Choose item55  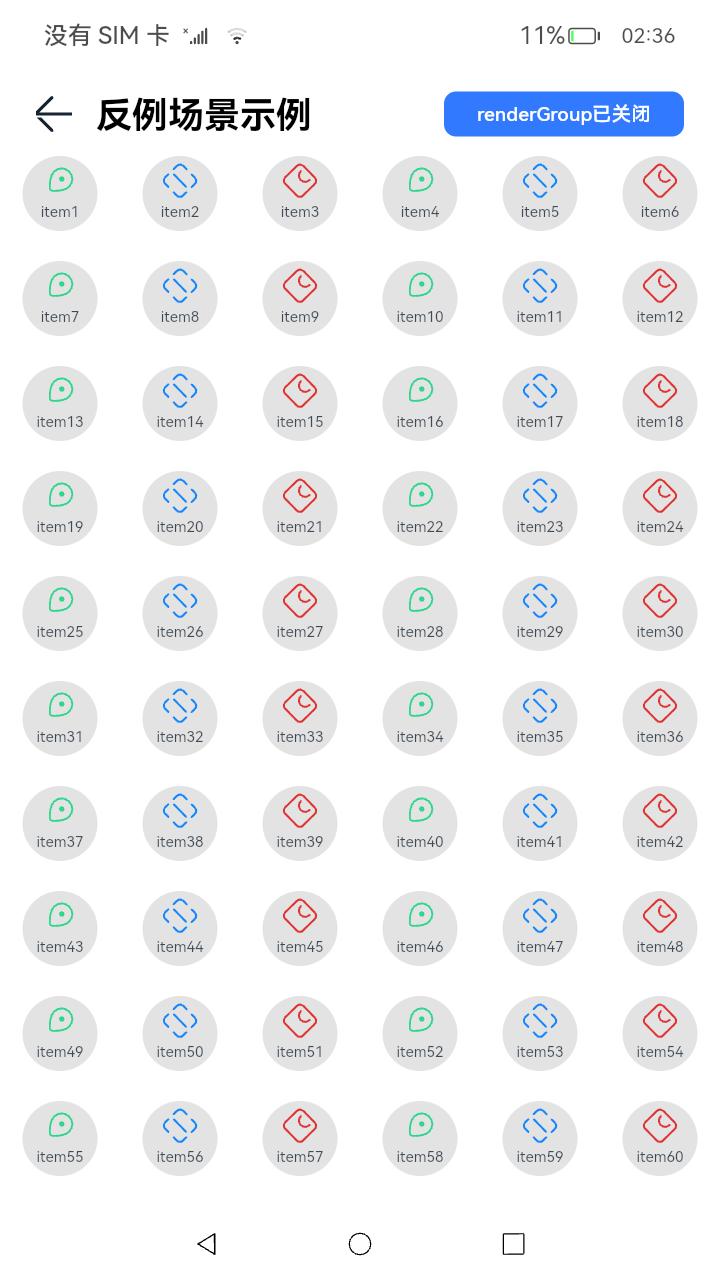point(60,1138)
